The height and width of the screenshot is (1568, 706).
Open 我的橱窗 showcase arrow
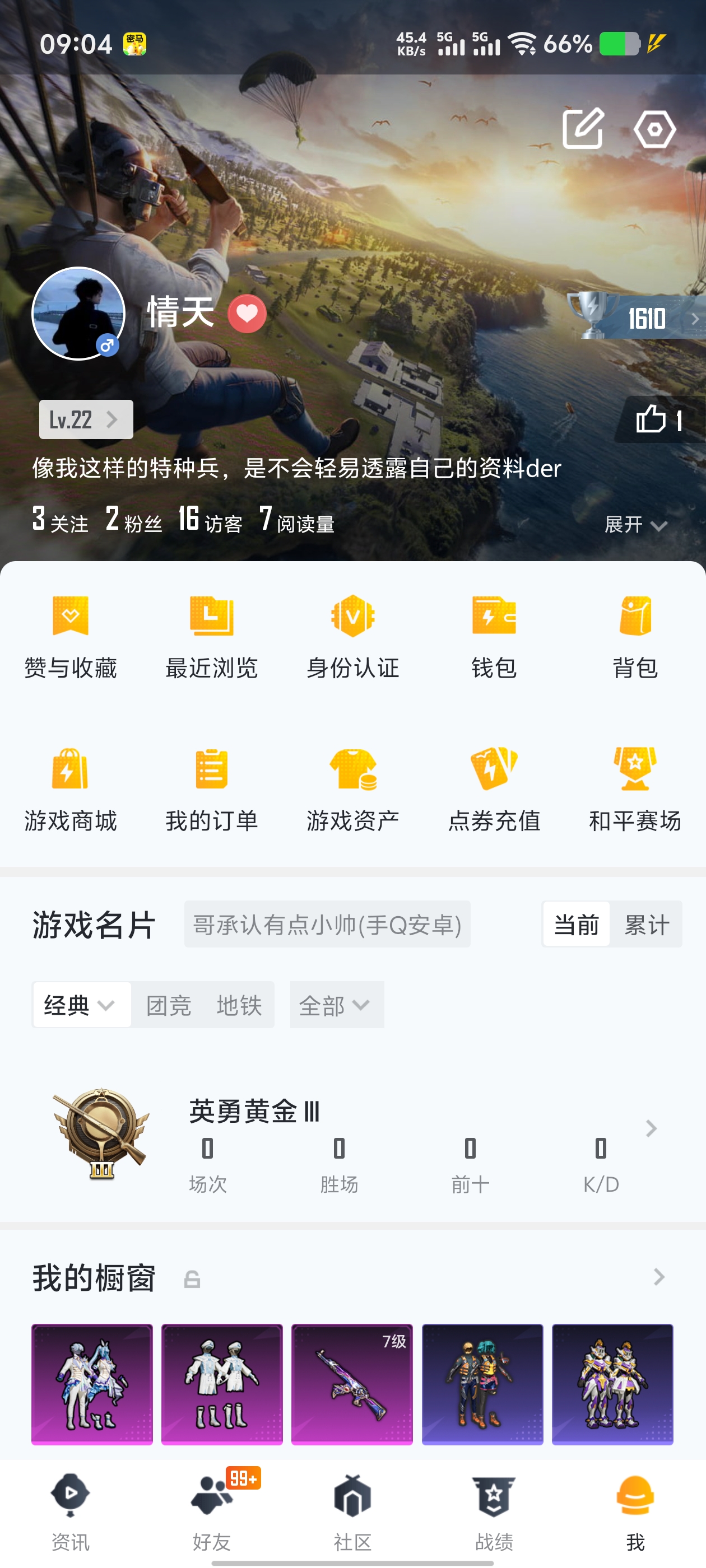658,1277
